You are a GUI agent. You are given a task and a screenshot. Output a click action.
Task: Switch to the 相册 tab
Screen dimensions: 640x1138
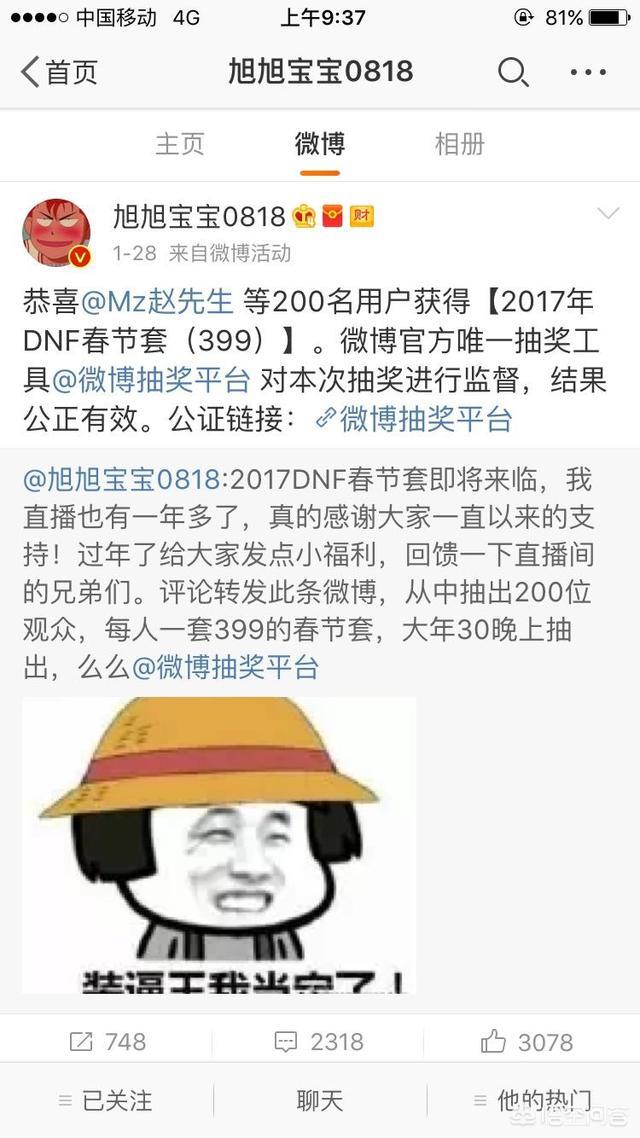click(459, 144)
